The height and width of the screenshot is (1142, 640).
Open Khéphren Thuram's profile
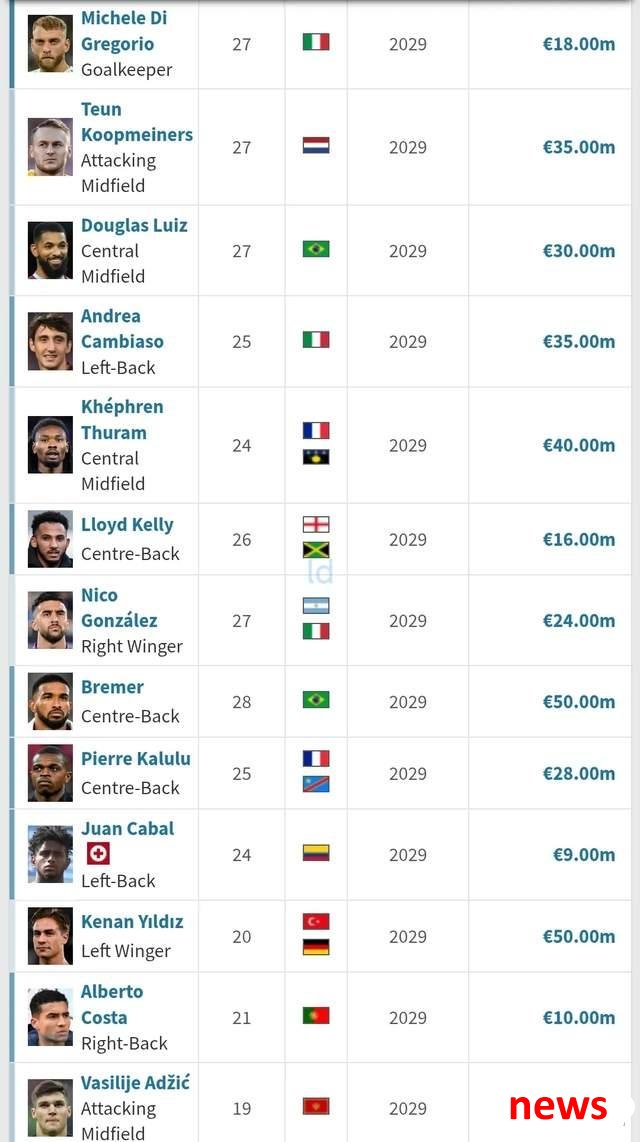122,420
